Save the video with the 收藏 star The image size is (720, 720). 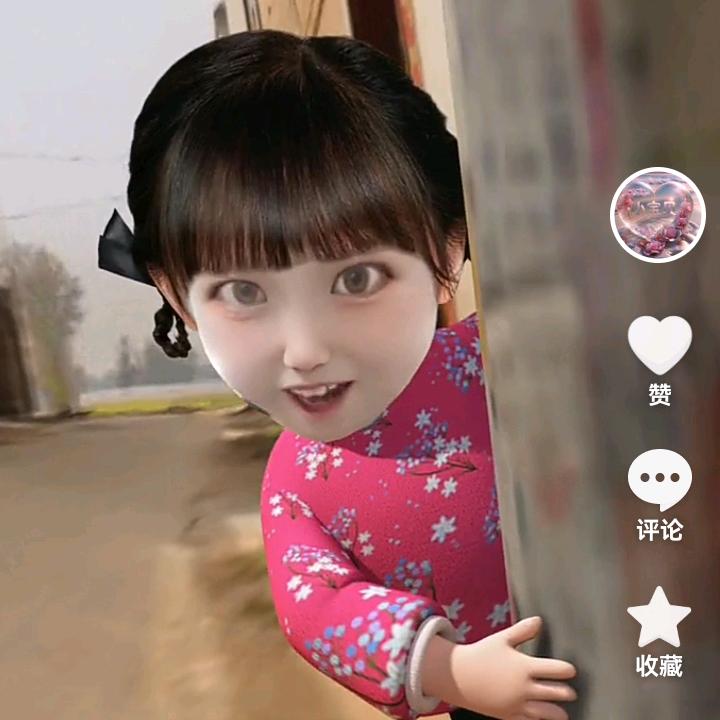(x=659, y=617)
